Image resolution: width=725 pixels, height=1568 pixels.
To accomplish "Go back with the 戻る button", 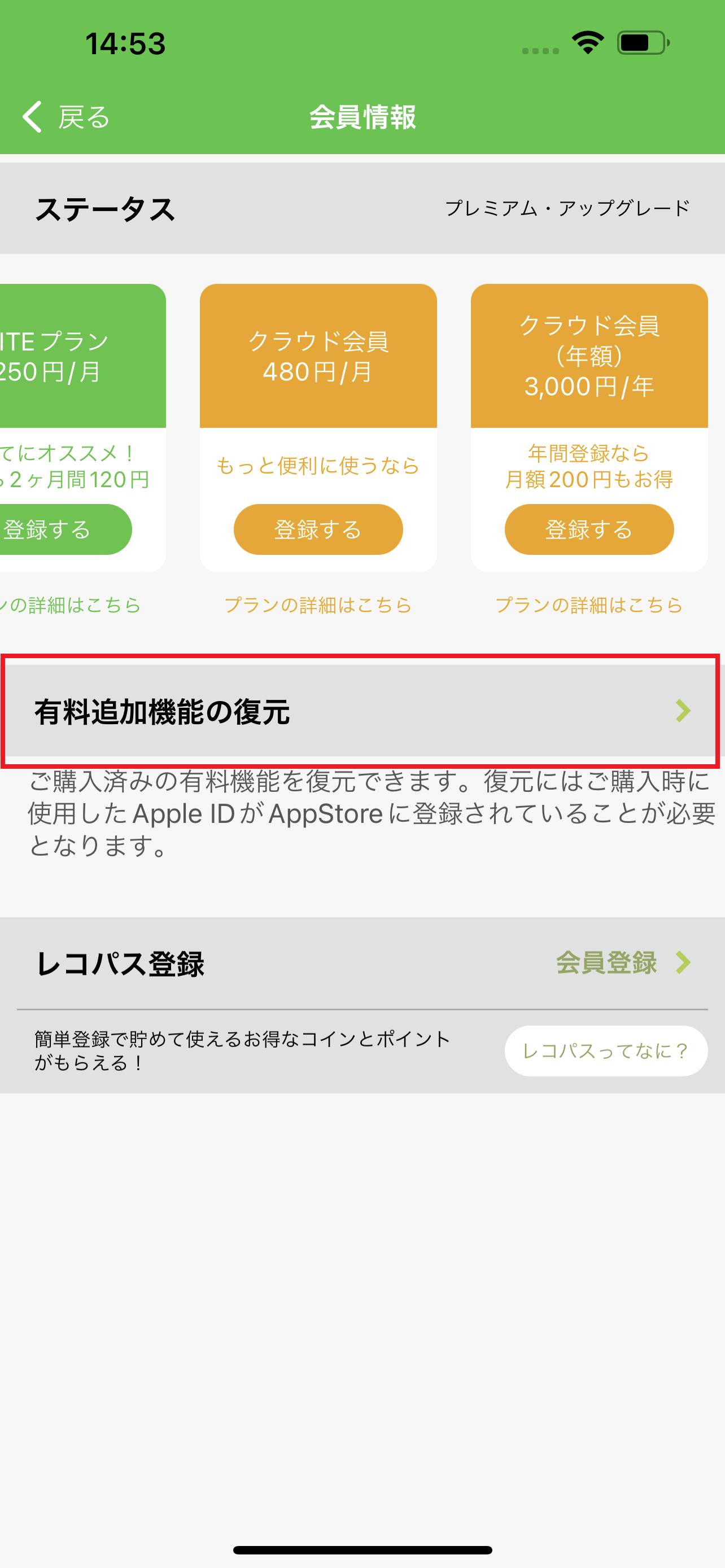I will click(65, 116).
